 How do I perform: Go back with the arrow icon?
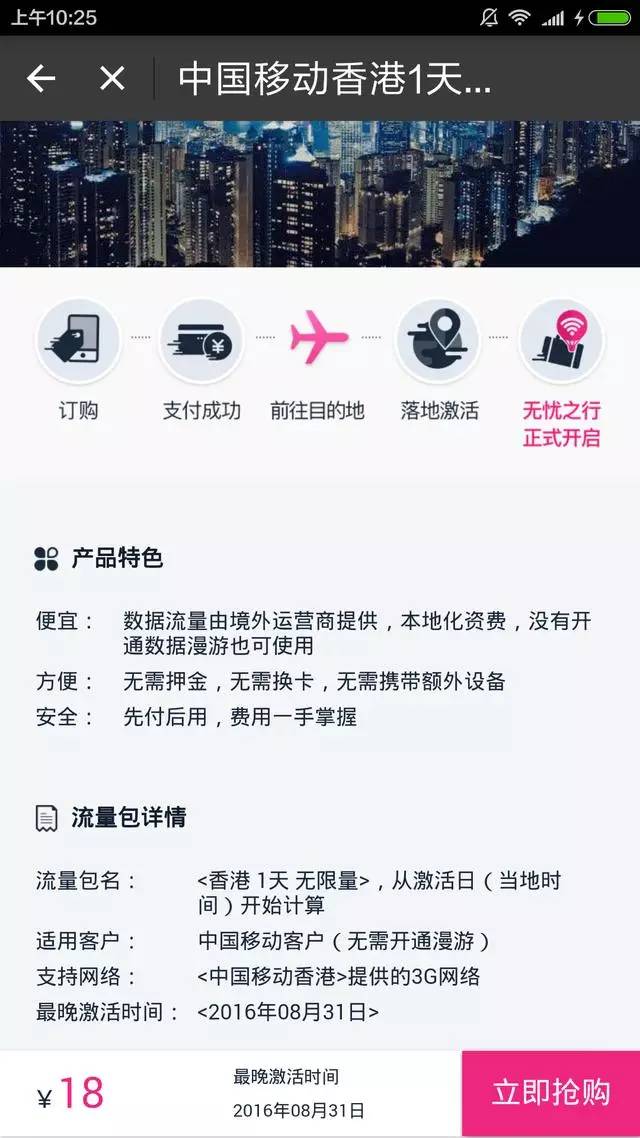pos(41,78)
